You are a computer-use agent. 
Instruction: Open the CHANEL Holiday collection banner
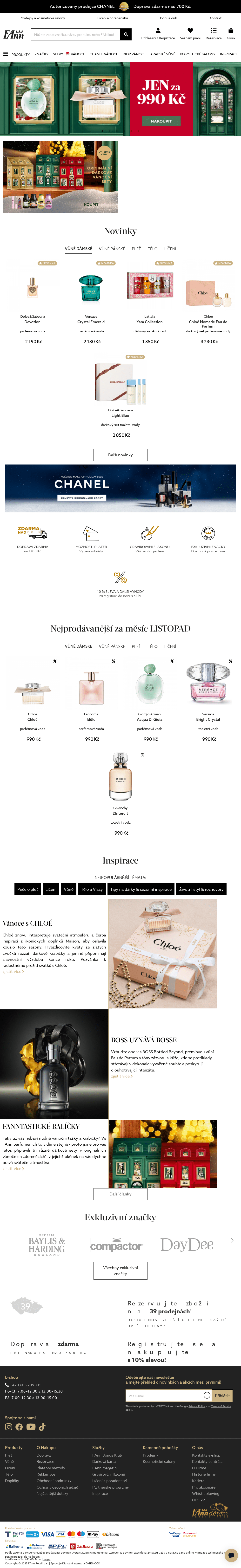tap(120, 488)
